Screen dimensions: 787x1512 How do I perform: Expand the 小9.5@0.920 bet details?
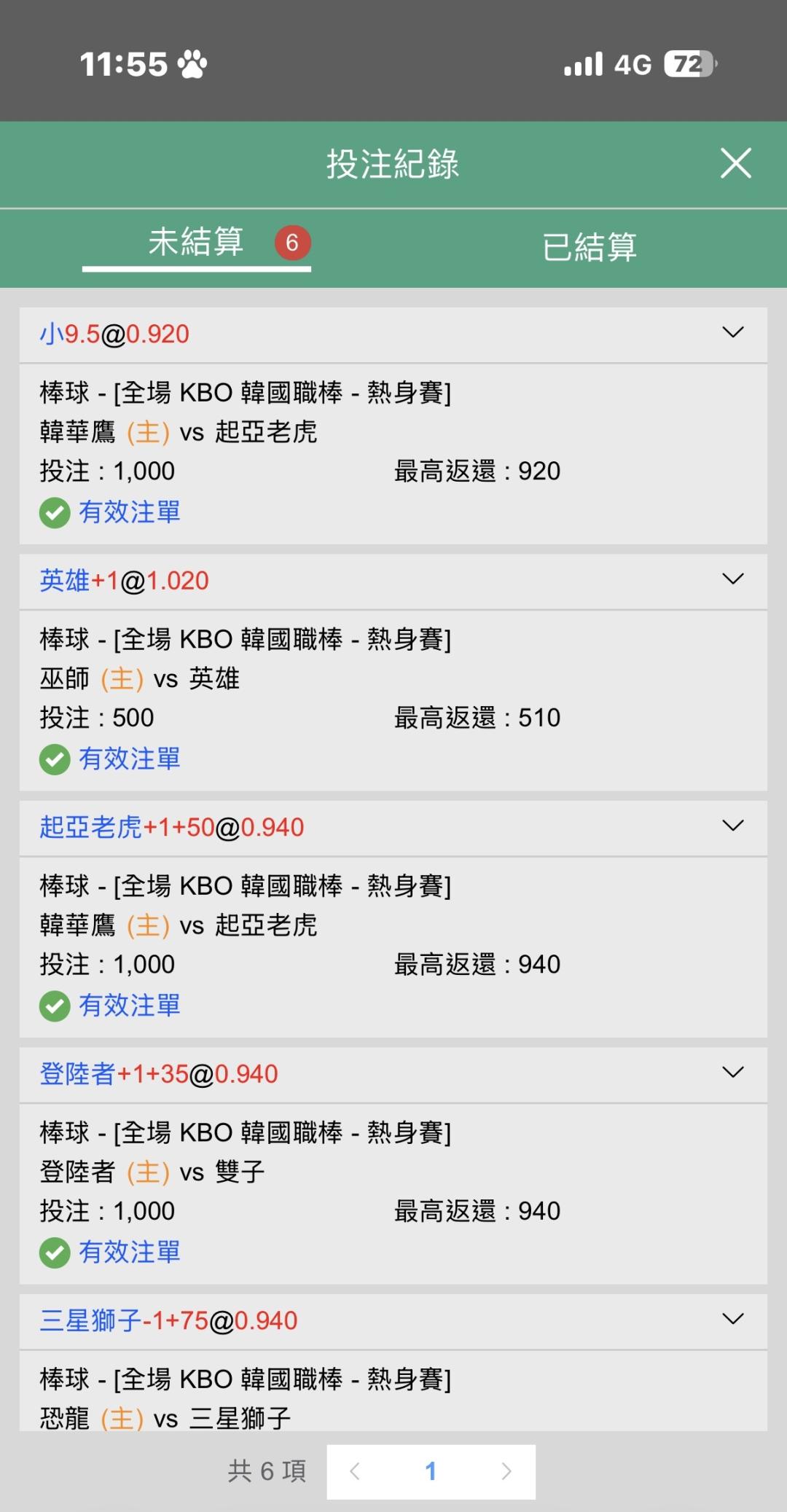(732, 332)
